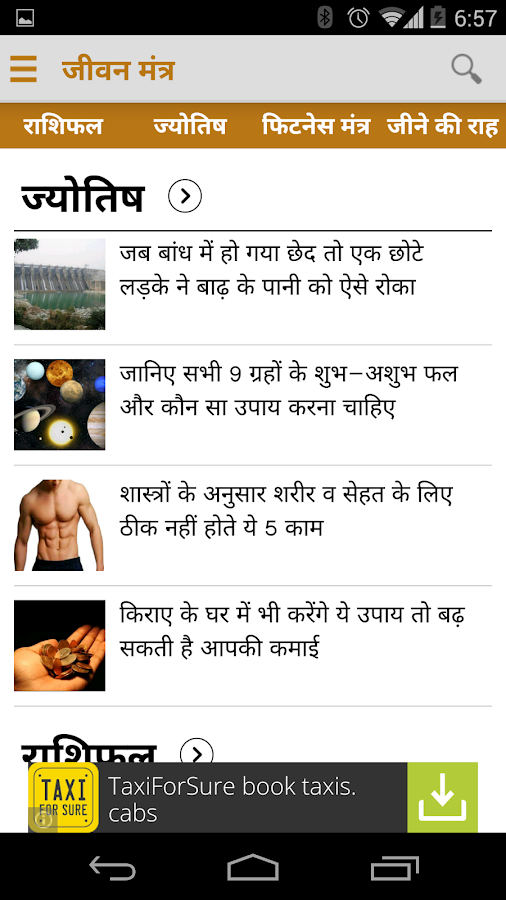Go to the जीने की राह tab
506x900 pixels.
pyautogui.click(x=443, y=126)
